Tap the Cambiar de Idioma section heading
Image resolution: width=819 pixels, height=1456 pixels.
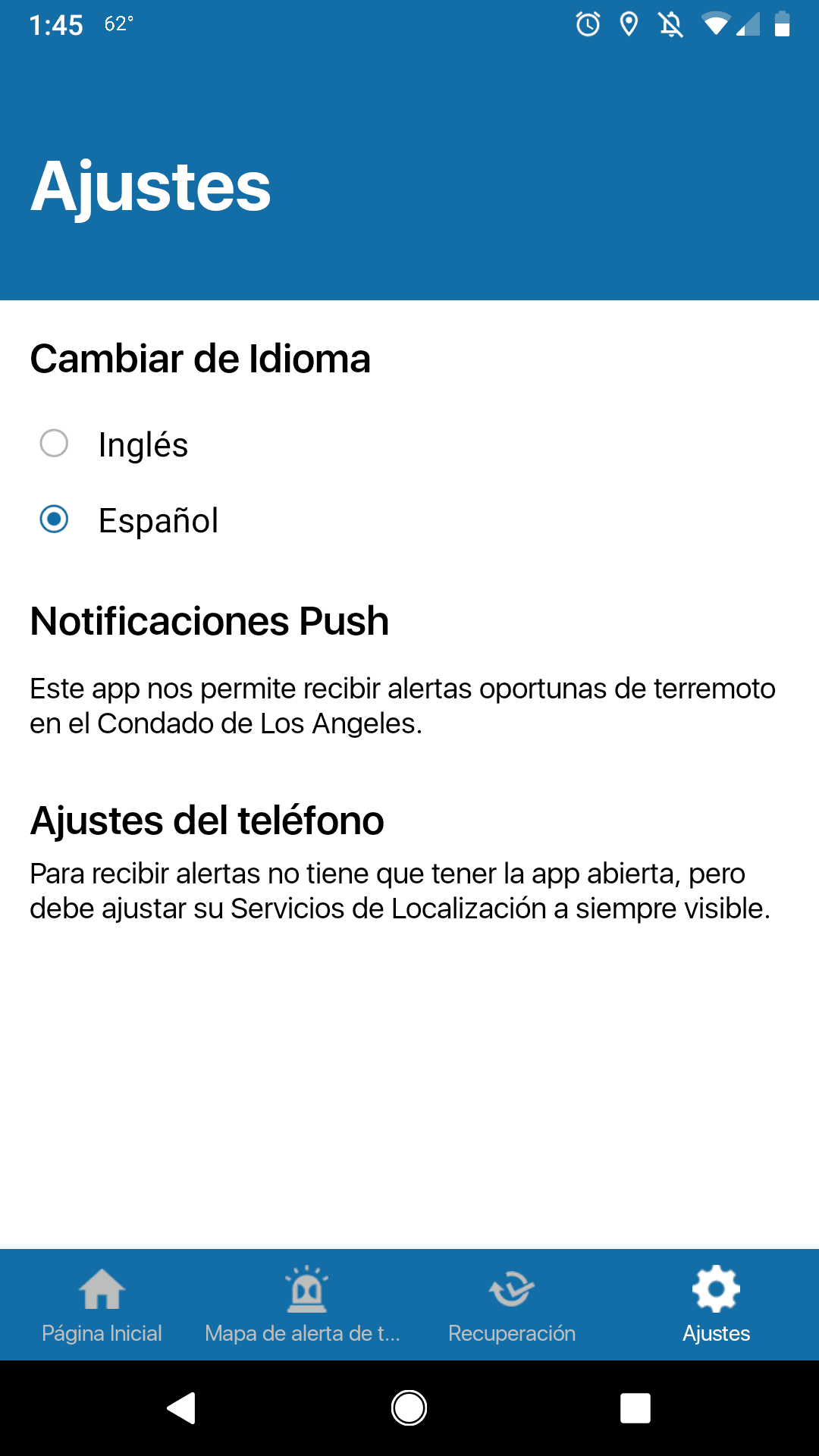coord(200,359)
